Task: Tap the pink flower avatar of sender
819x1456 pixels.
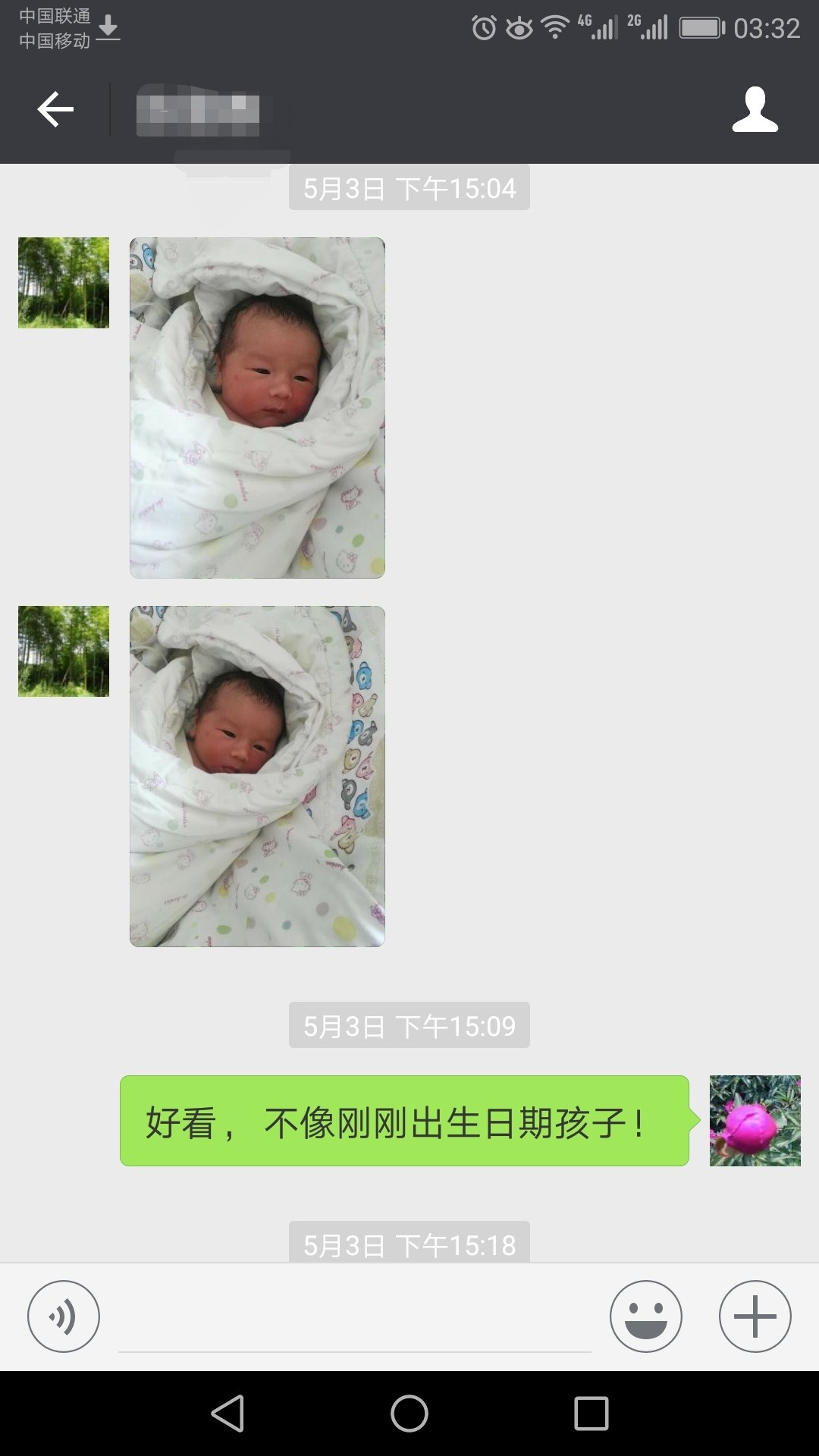Action: point(755,1120)
